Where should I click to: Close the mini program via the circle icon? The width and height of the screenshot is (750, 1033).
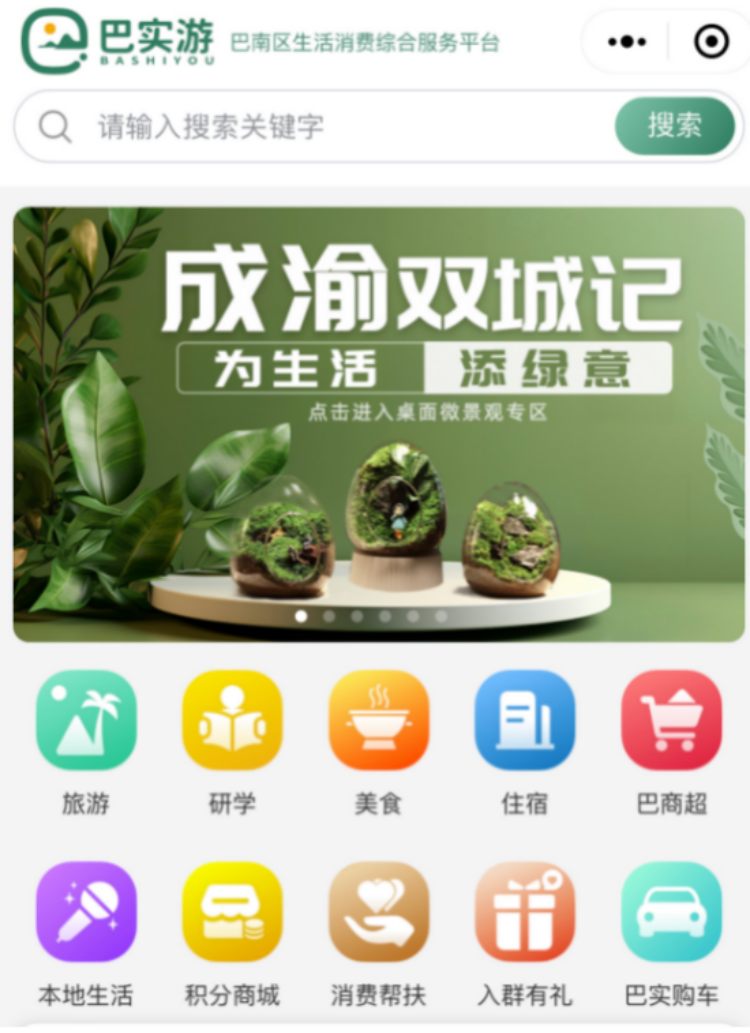[711, 41]
